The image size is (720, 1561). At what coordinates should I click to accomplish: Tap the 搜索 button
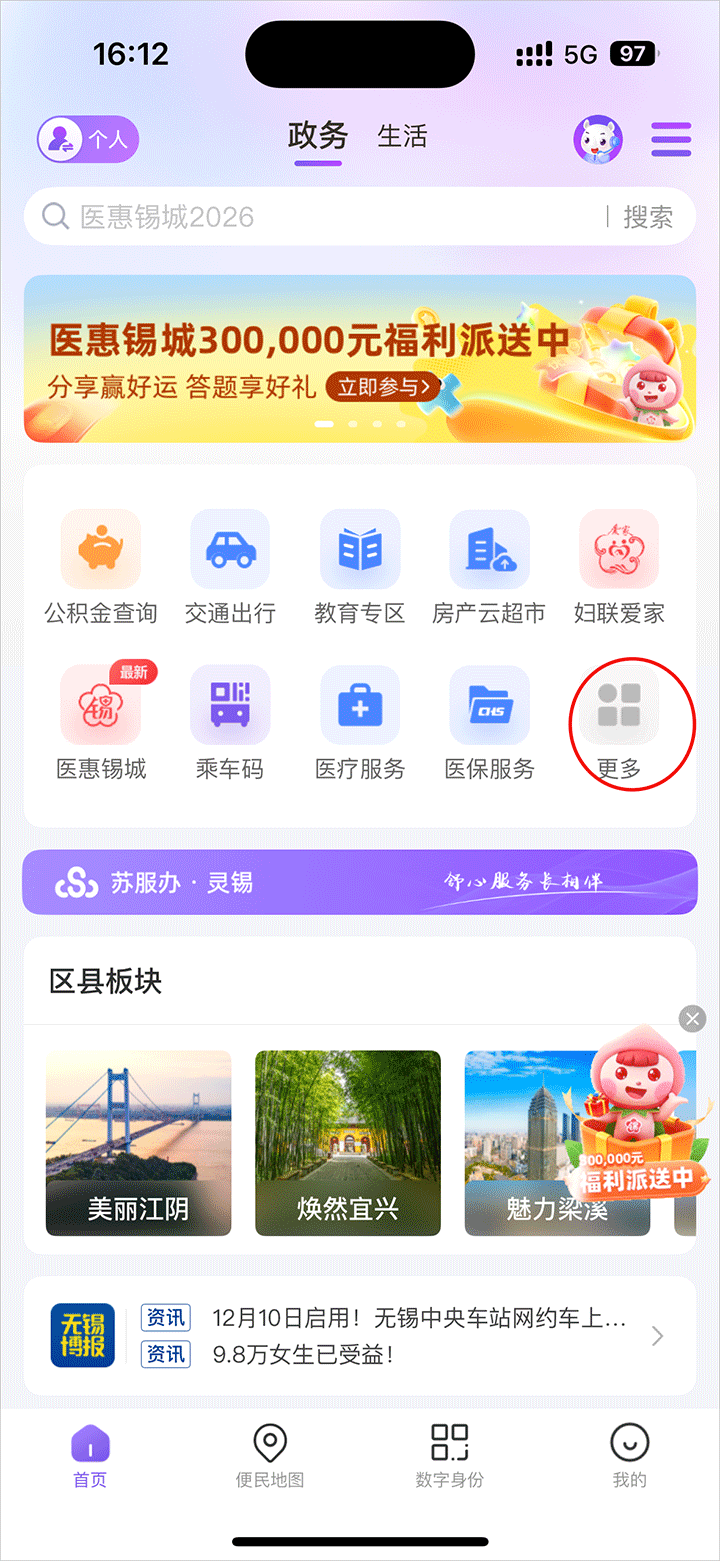pyautogui.click(x=648, y=217)
